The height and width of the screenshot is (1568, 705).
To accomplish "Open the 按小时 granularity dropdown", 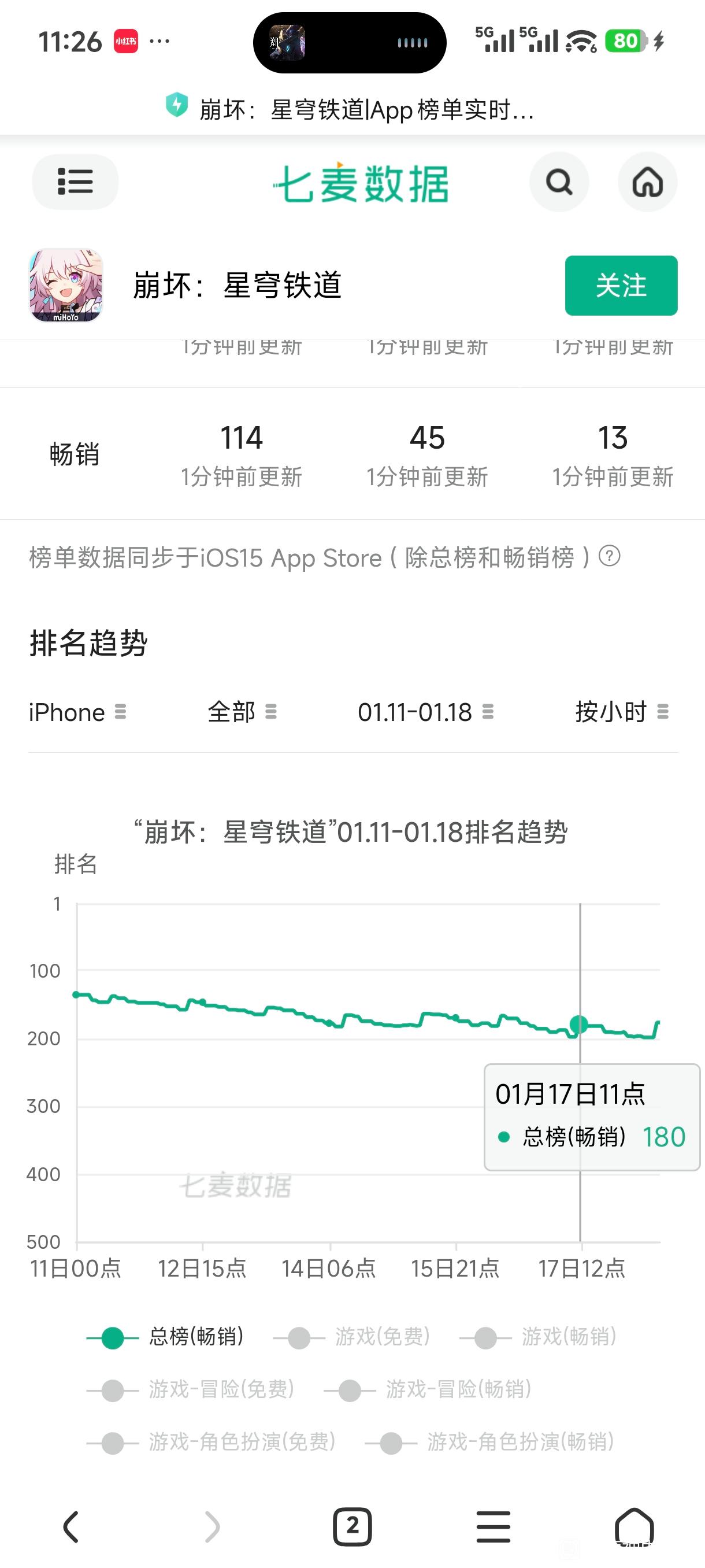I will point(622,712).
